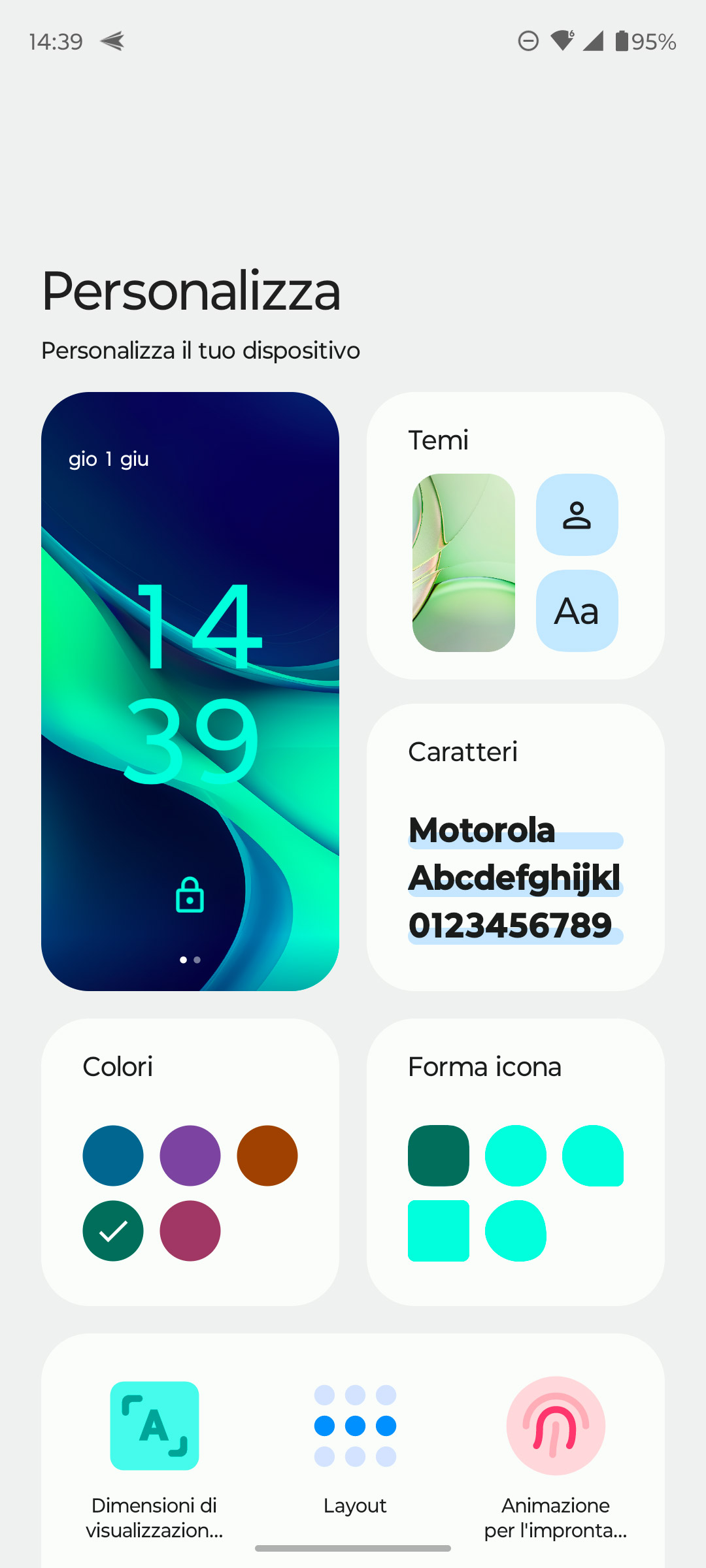This screenshot has height=1568, width=706.
Task: Select the purple color swatch
Action: (x=190, y=1156)
